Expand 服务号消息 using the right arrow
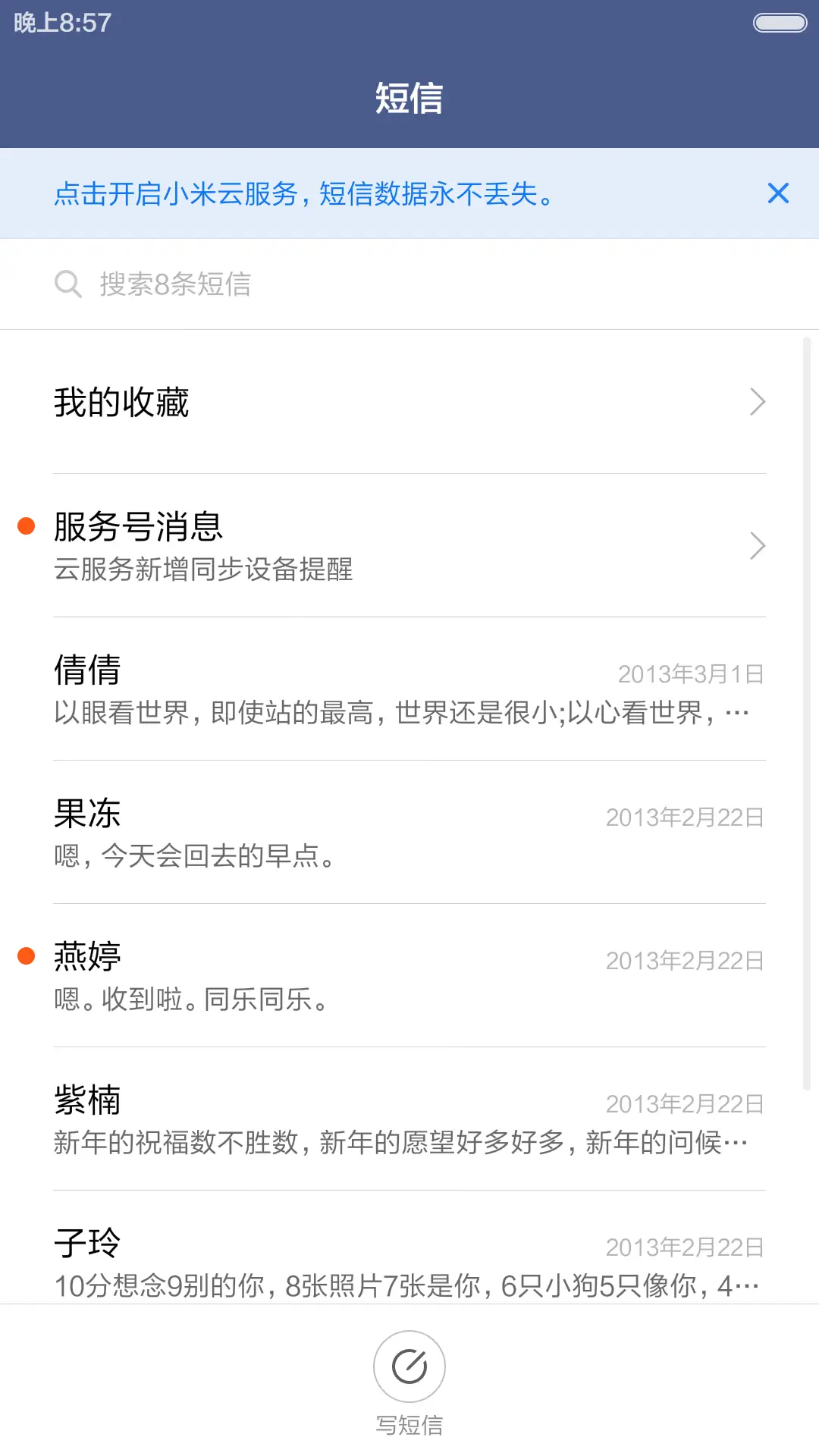This screenshot has width=819, height=1456. 756,546
